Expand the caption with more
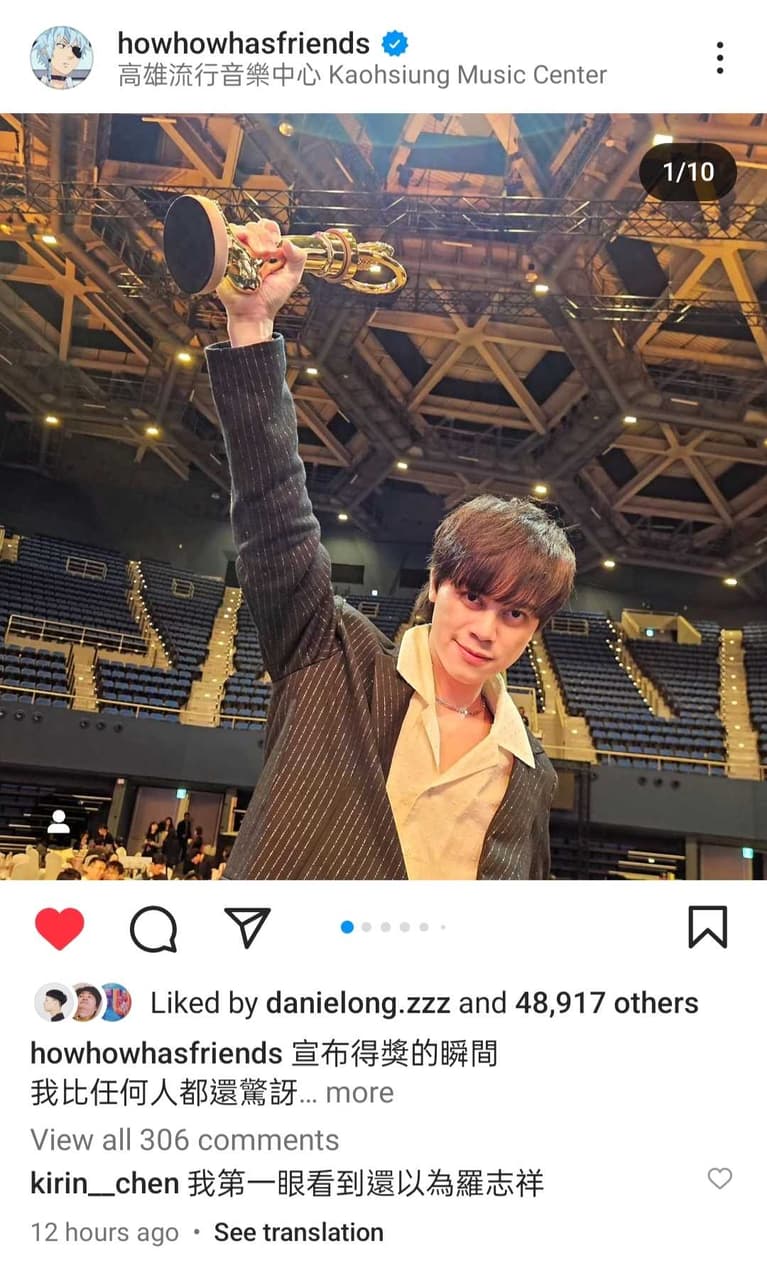 tap(359, 1093)
